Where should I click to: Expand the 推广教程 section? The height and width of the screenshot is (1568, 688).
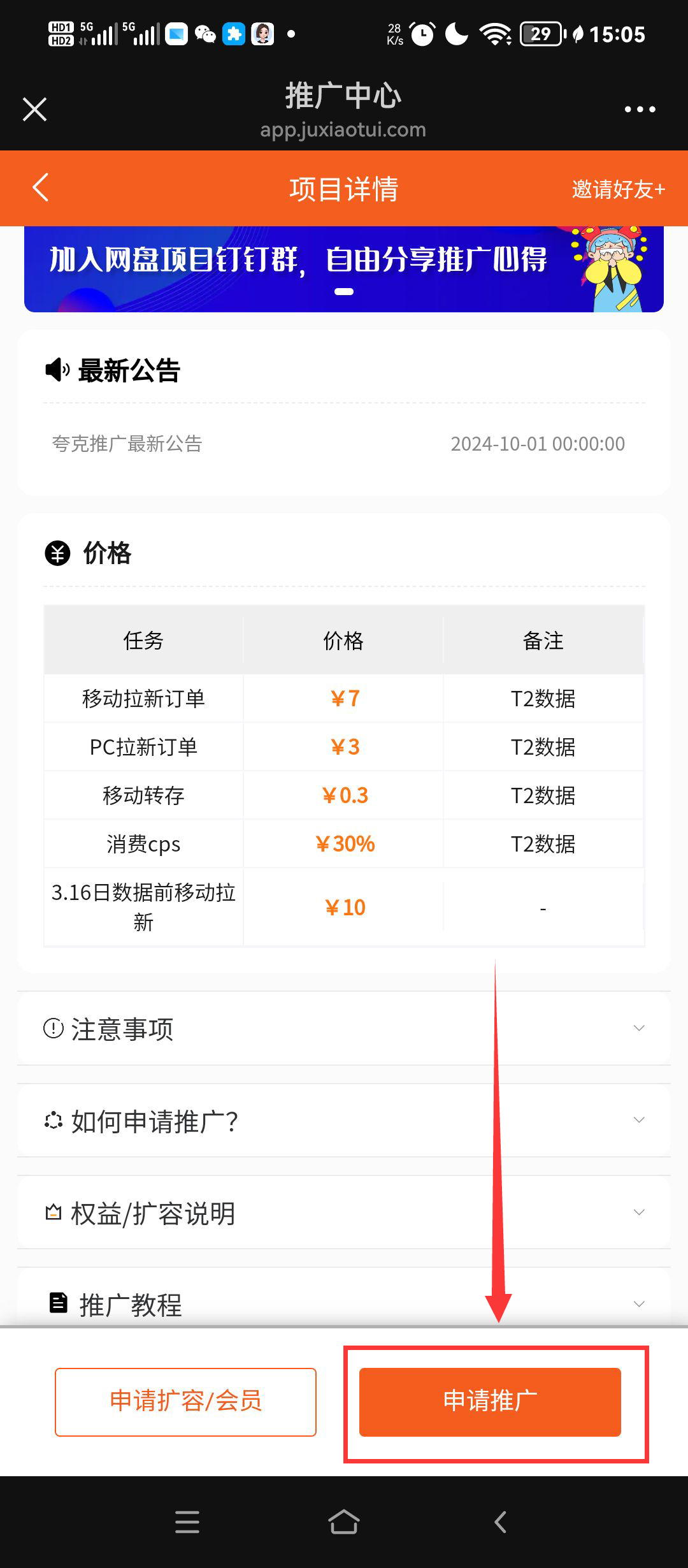pos(344,1304)
